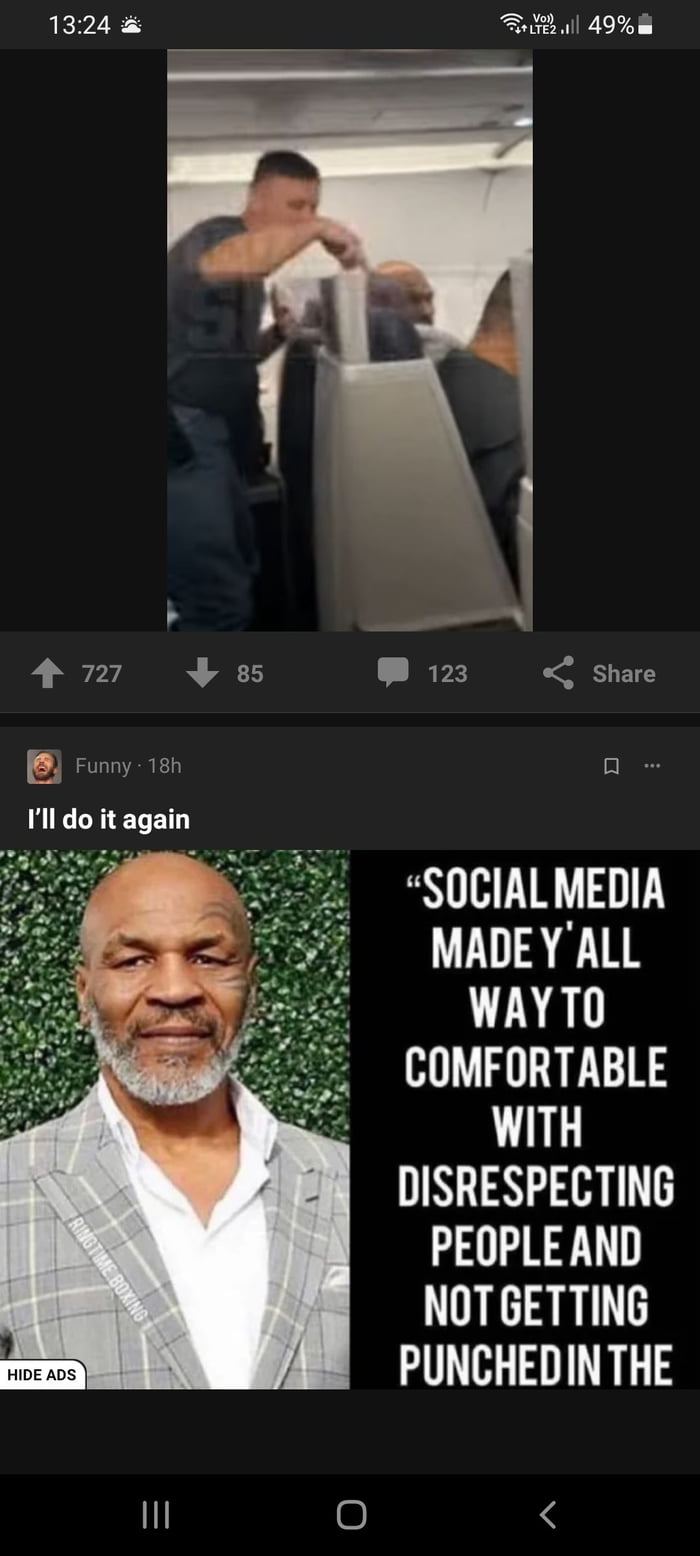700x1556 pixels.
Task: Open more options for "I'll do it again"
Action: coord(653,766)
